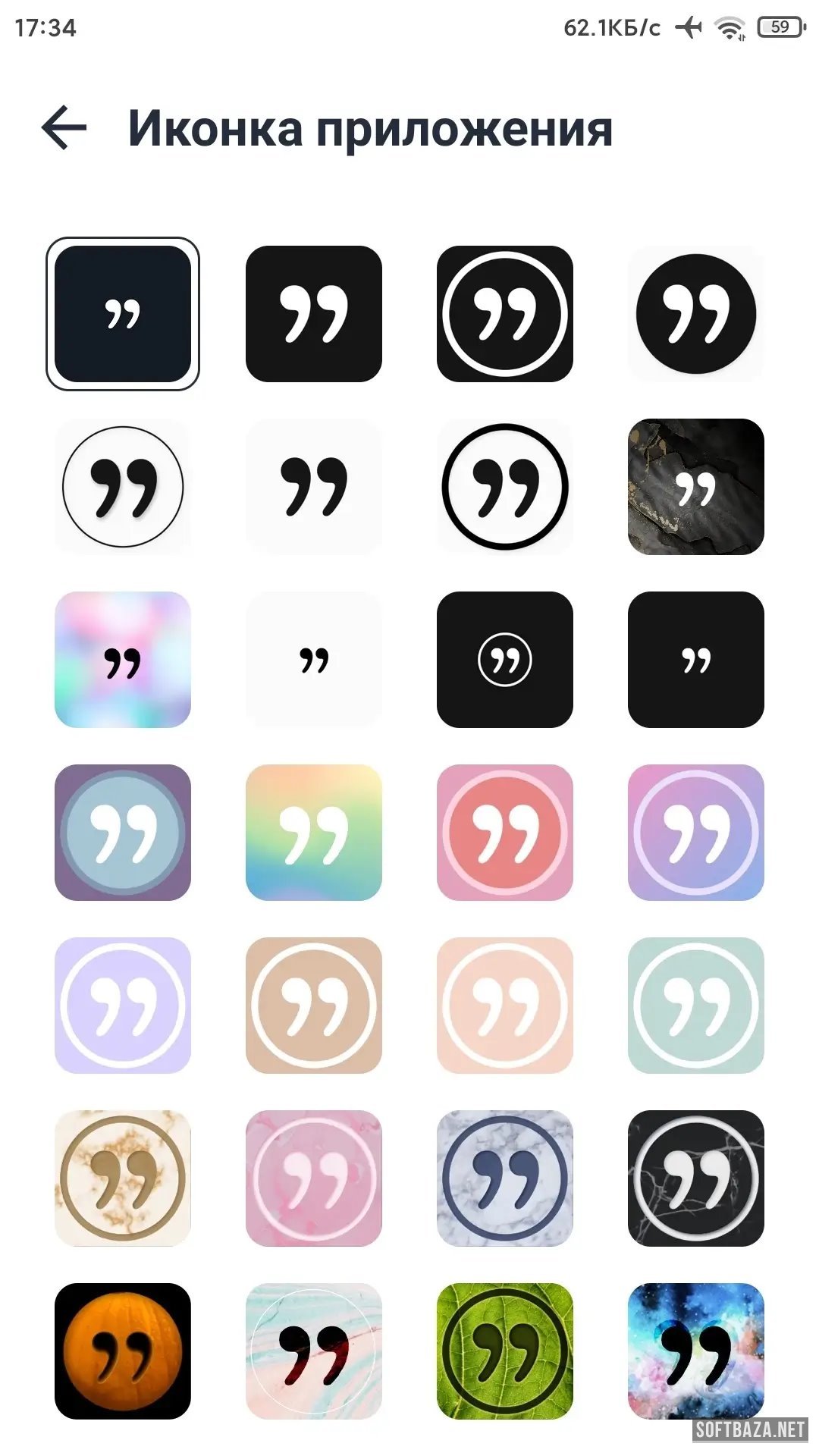This screenshot has width=819, height=1456.
Task: Pick the green leaf quote icon
Action: [504, 1351]
